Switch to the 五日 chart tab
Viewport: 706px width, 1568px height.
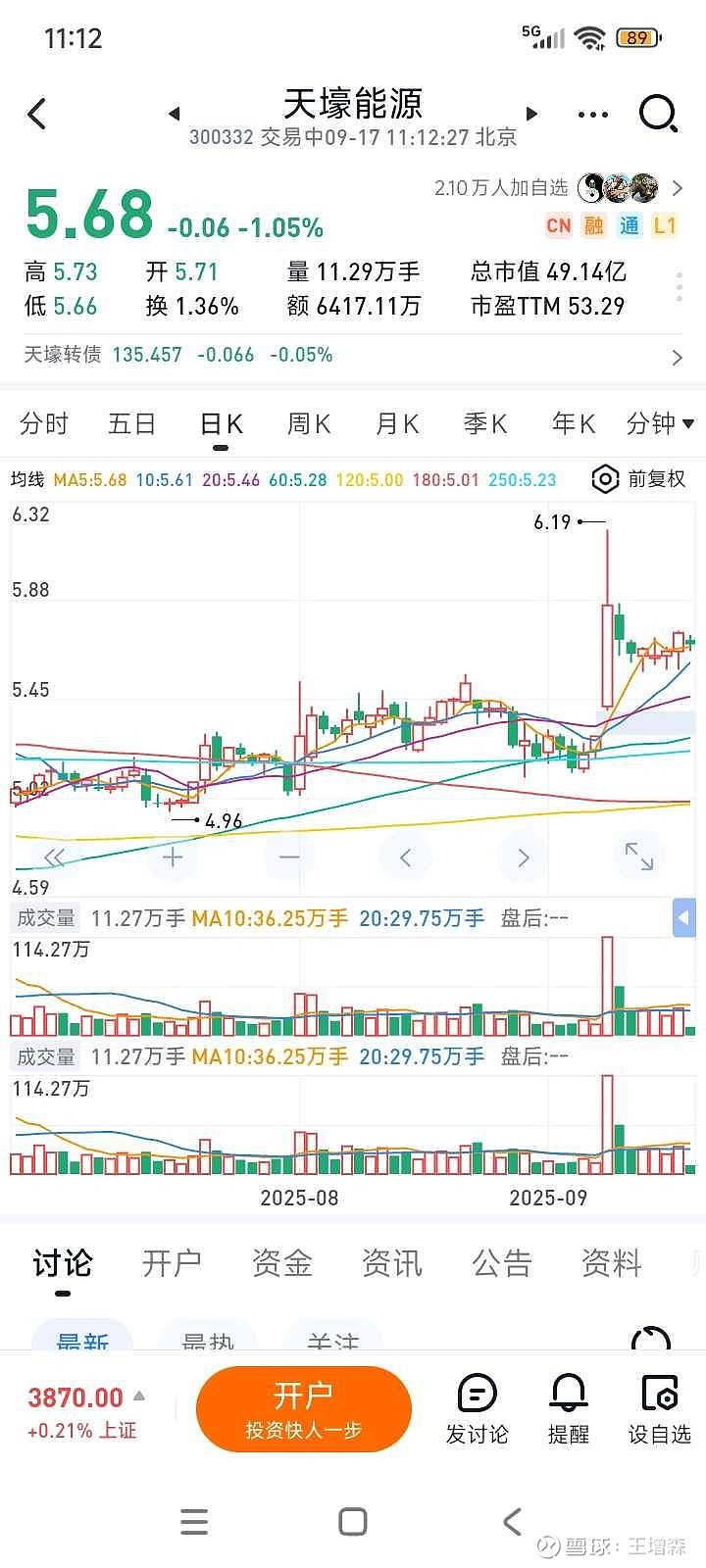(131, 424)
